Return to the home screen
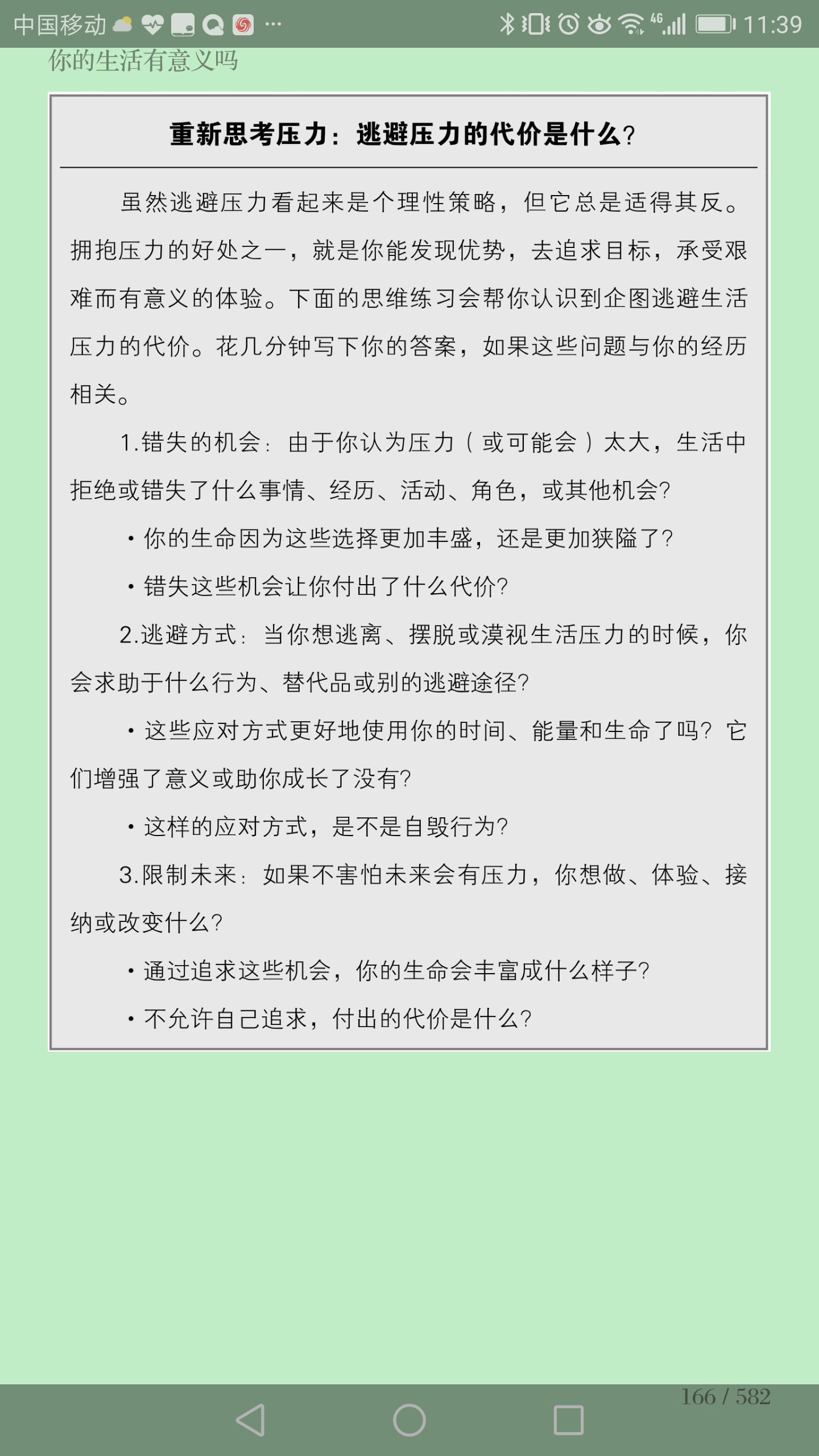Image resolution: width=819 pixels, height=1456 pixels. click(409, 1420)
